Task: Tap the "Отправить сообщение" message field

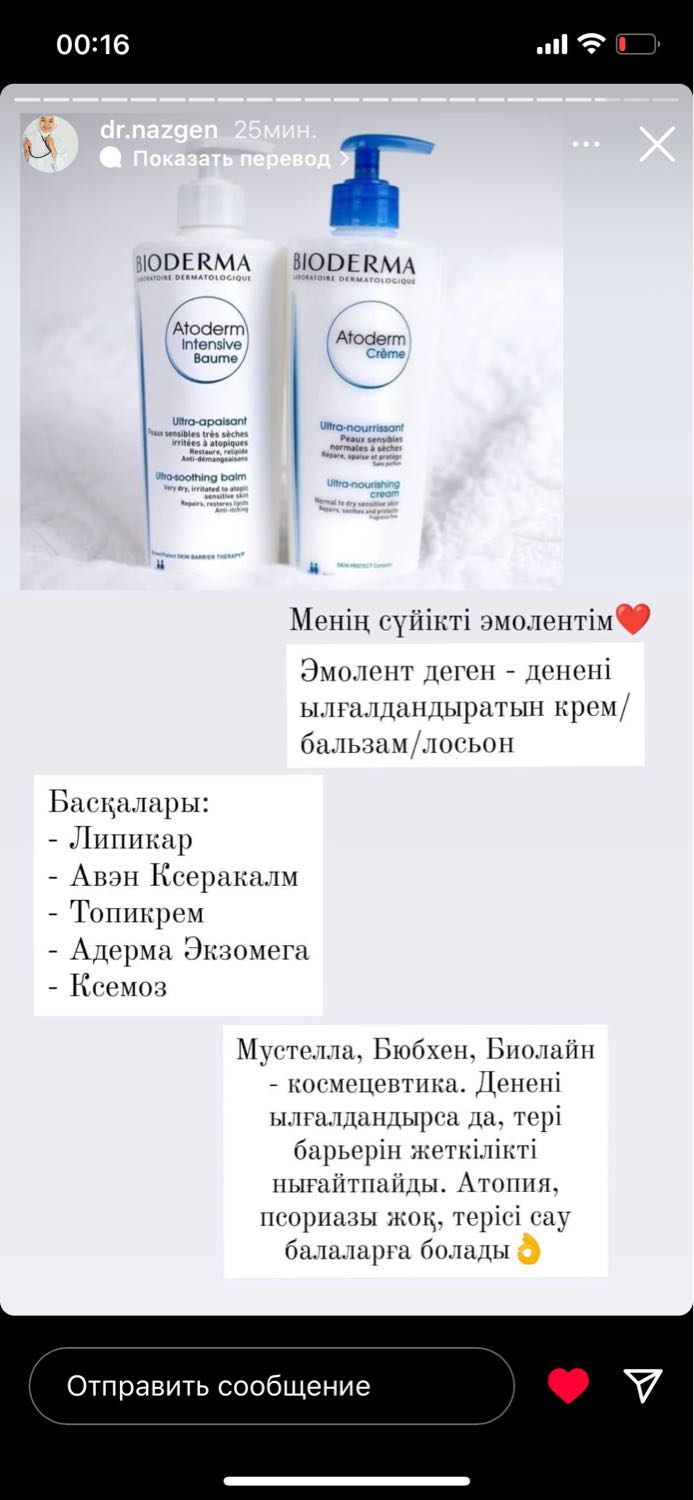Action: pyautogui.click(x=272, y=1386)
